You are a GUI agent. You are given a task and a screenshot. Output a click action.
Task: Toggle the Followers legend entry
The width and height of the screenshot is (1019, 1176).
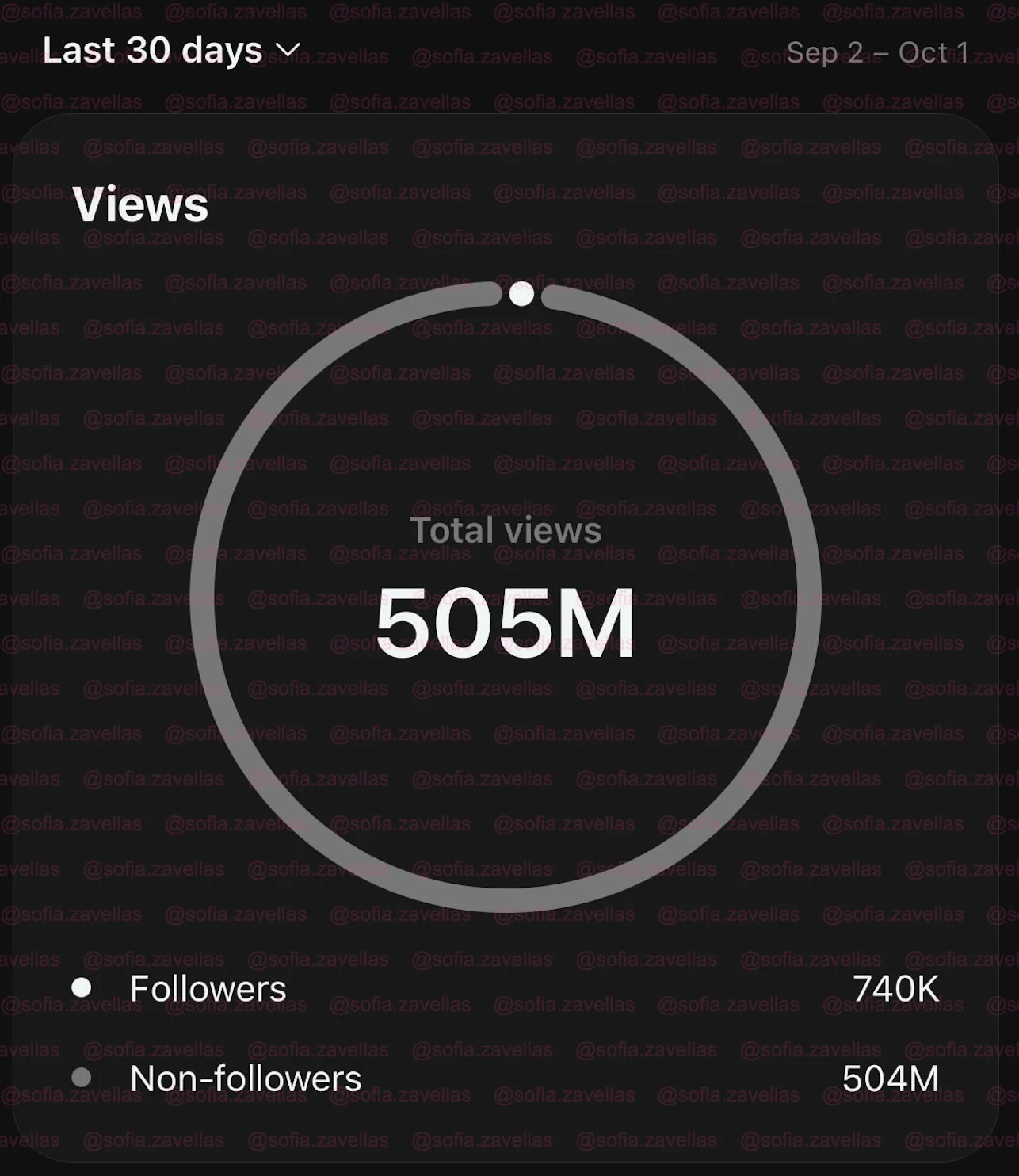pyautogui.click(x=209, y=988)
